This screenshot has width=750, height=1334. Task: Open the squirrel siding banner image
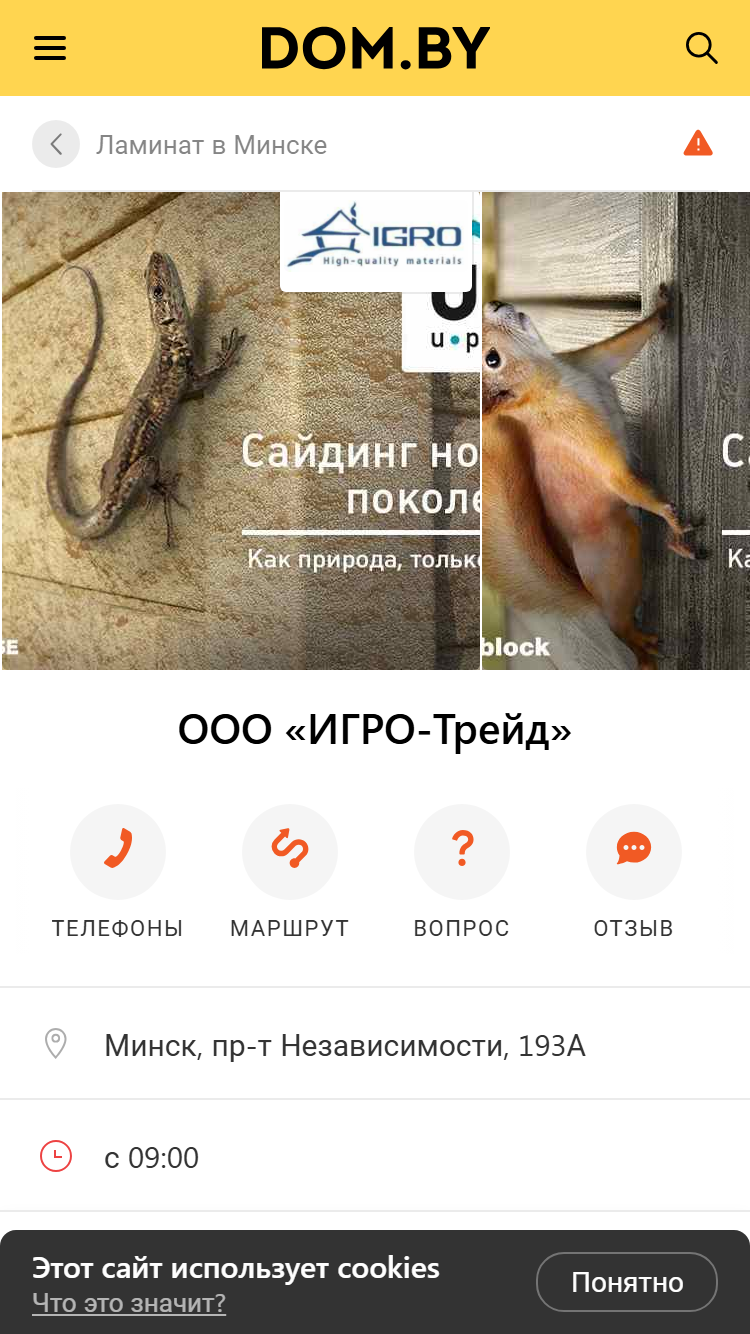(x=616, y=430)
